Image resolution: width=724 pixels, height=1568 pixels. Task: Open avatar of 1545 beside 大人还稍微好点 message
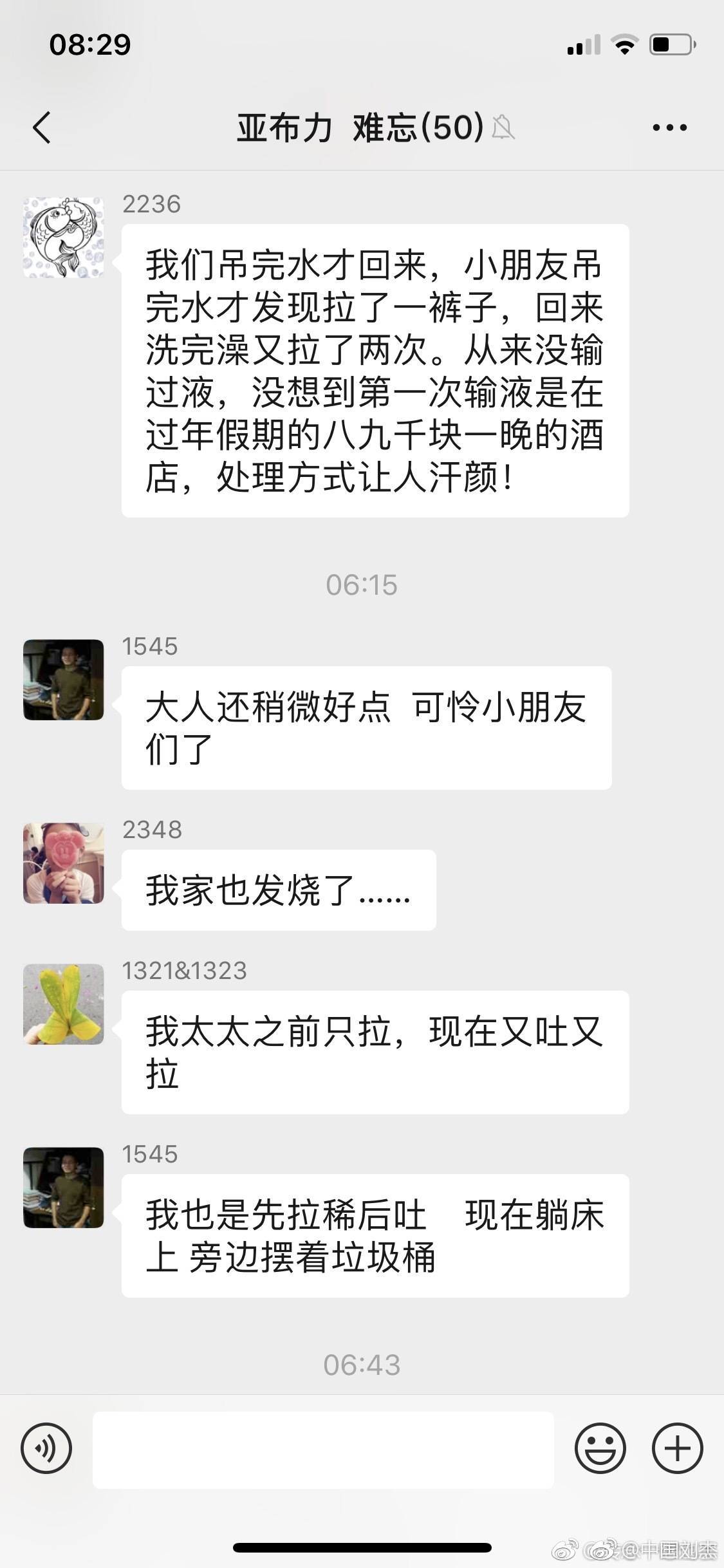63,680
